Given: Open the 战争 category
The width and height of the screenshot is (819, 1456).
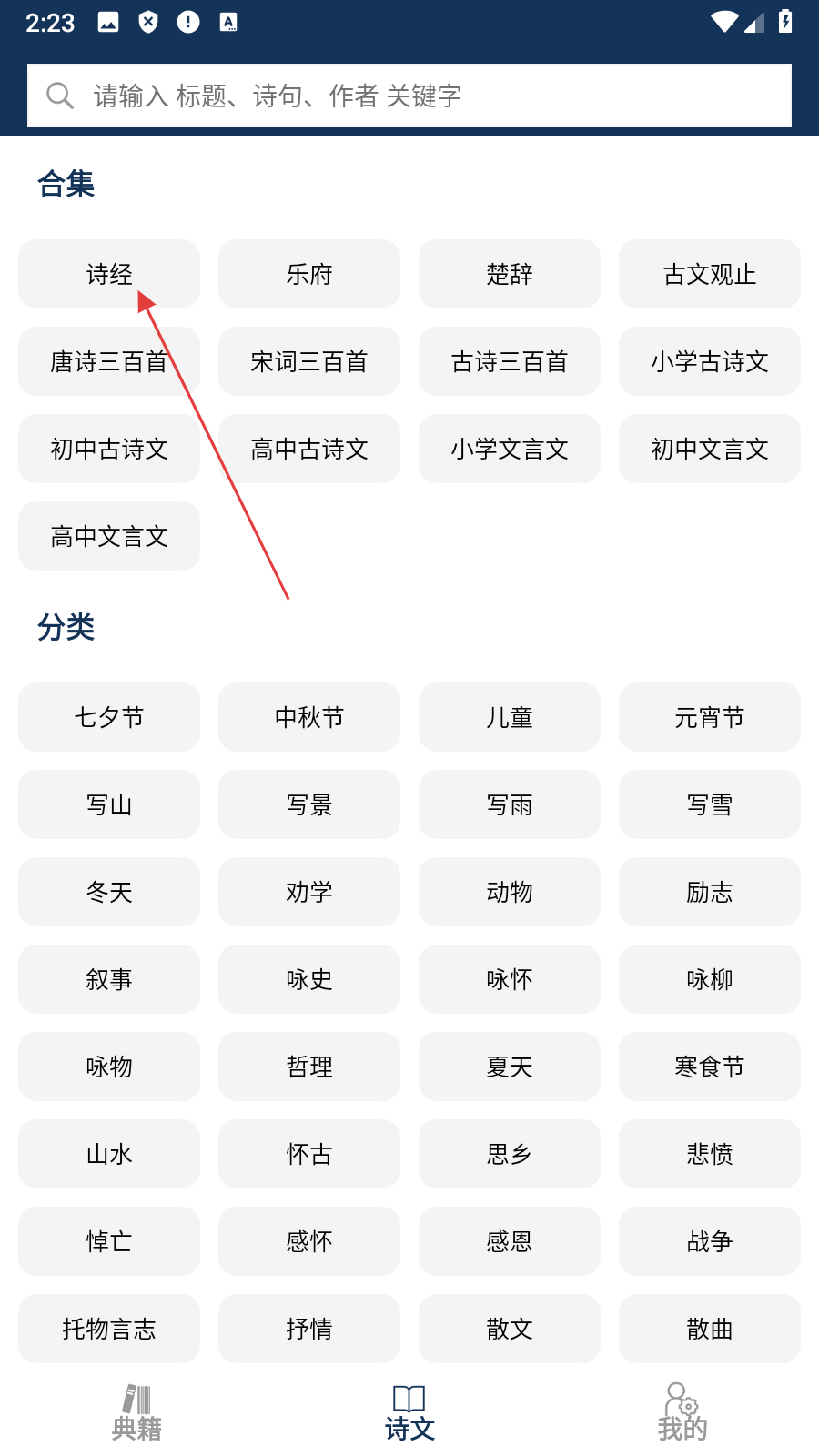Looking at the screenshot, I should coord(710,1241).
